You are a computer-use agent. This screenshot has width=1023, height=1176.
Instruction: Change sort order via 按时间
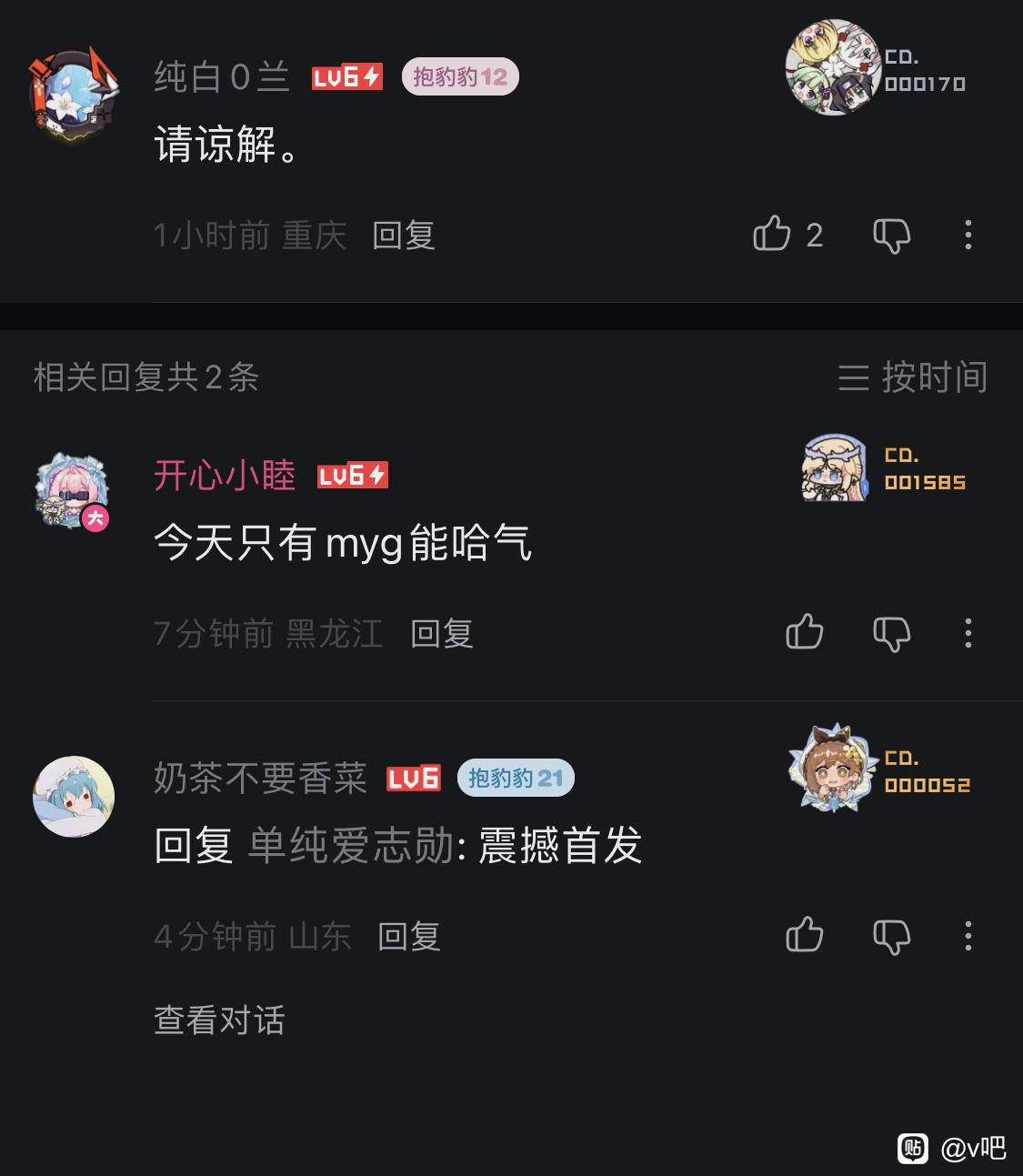912,377
